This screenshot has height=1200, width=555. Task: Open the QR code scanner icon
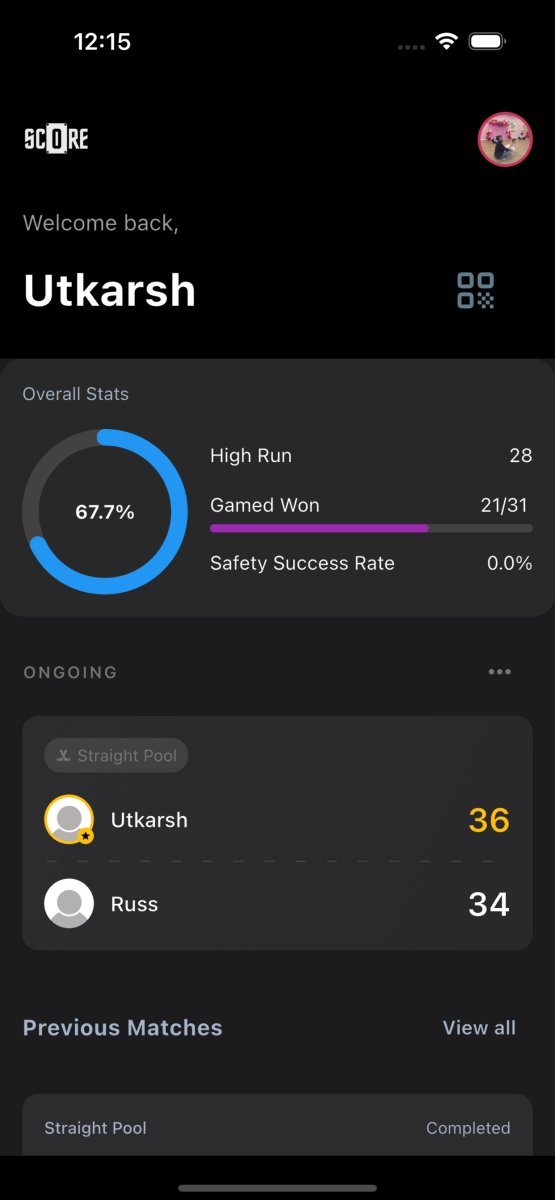(x=476, y=291)
